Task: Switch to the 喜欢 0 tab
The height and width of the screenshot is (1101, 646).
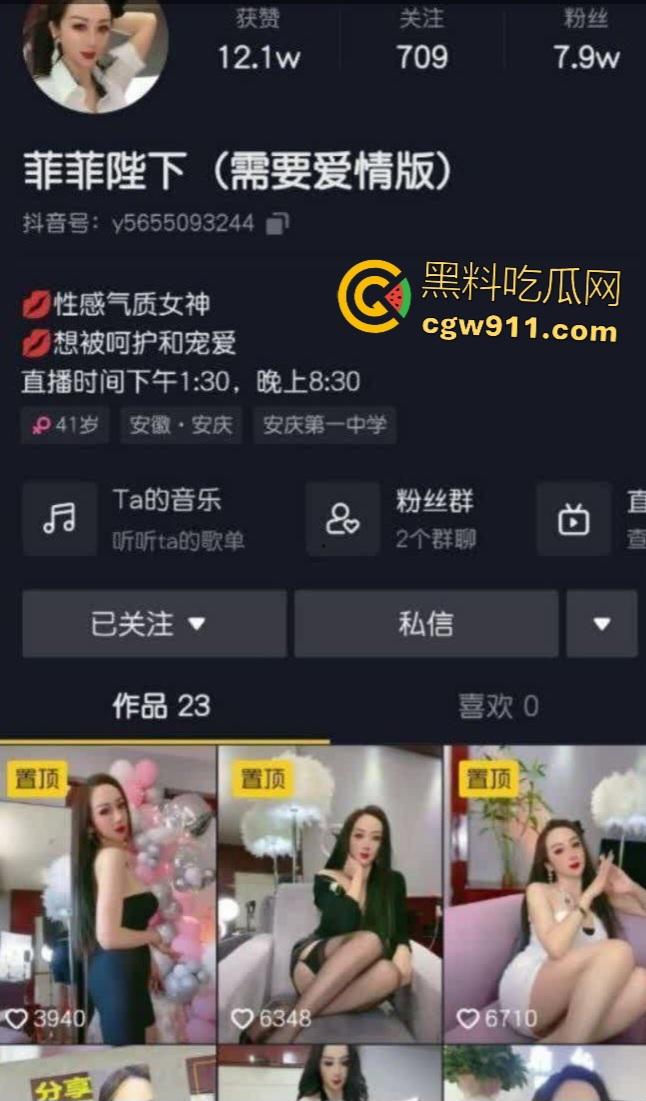Action: 497,707
